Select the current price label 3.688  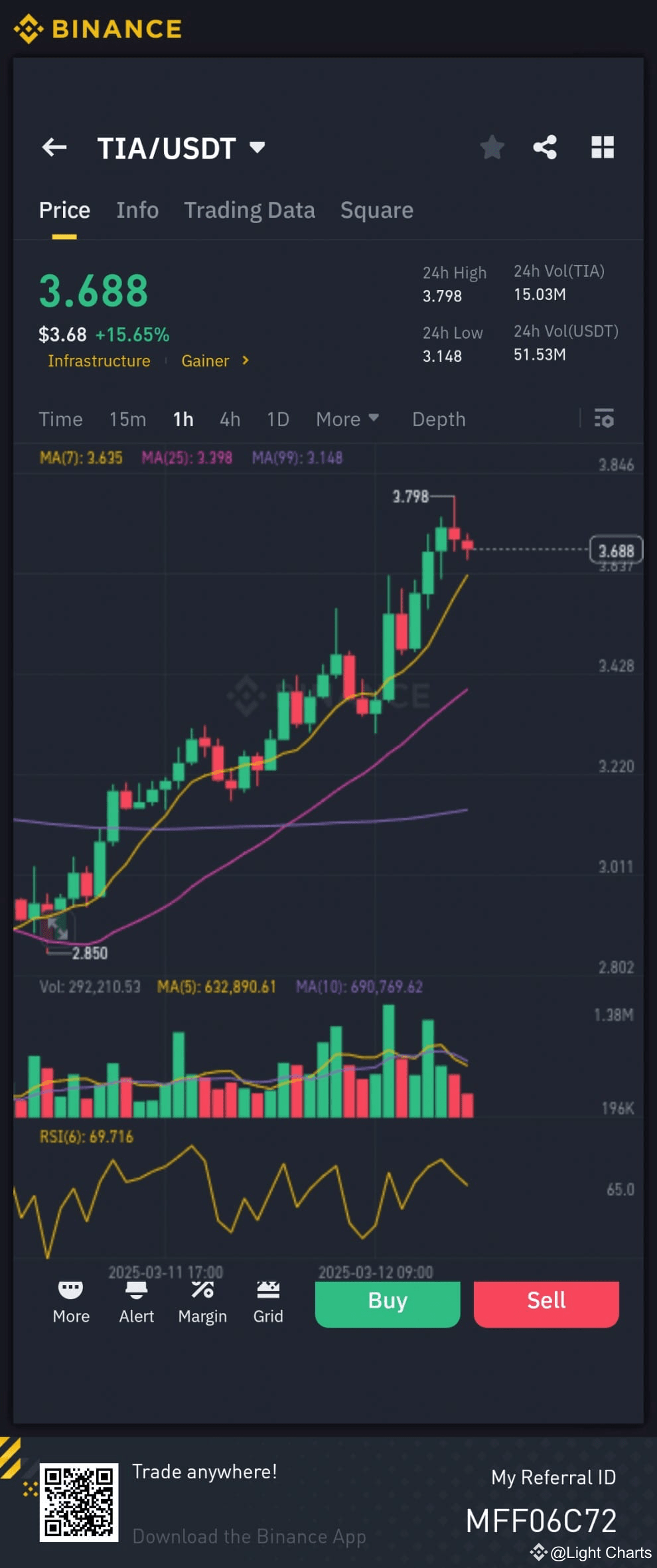coord(615,549)
